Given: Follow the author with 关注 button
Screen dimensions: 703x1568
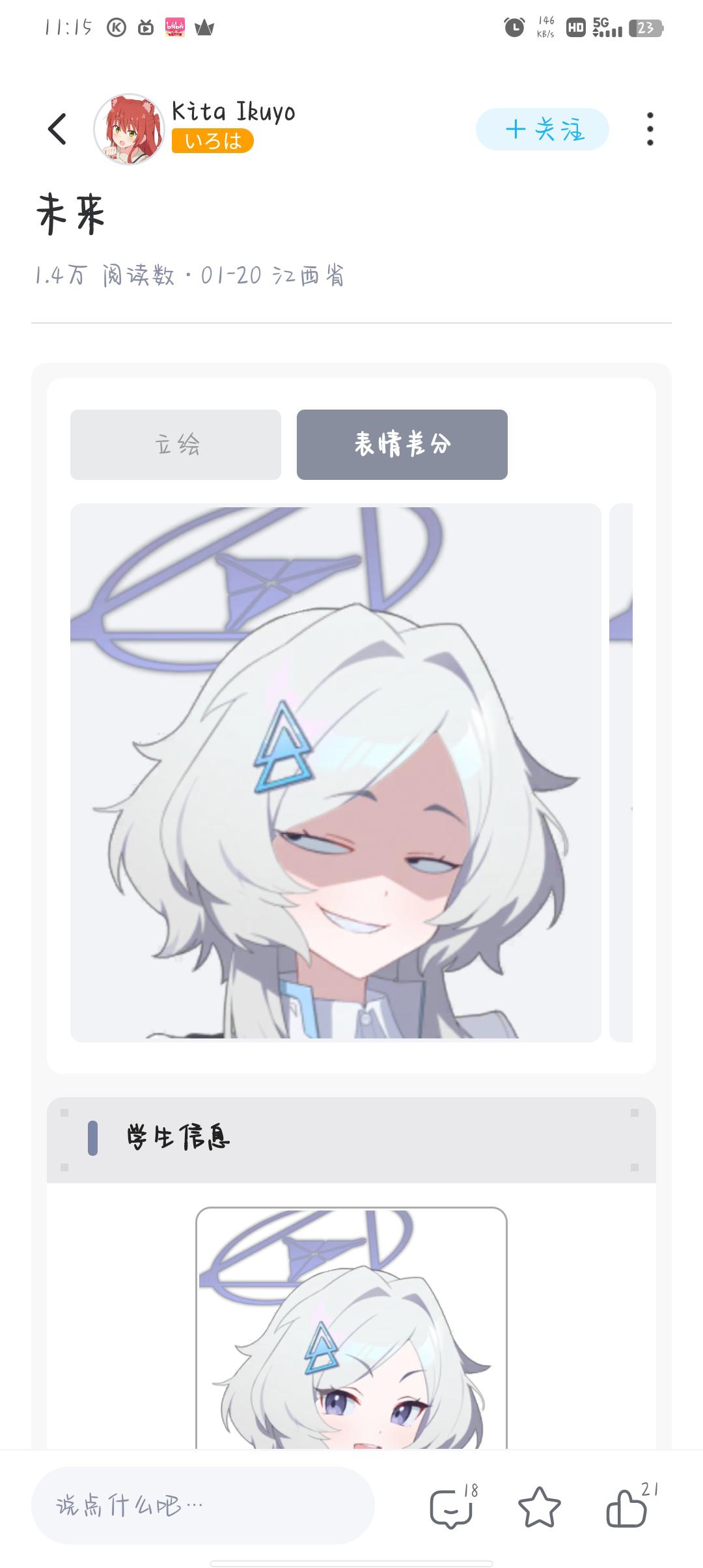Looking at the screenshot, I should tap(542, 129).
